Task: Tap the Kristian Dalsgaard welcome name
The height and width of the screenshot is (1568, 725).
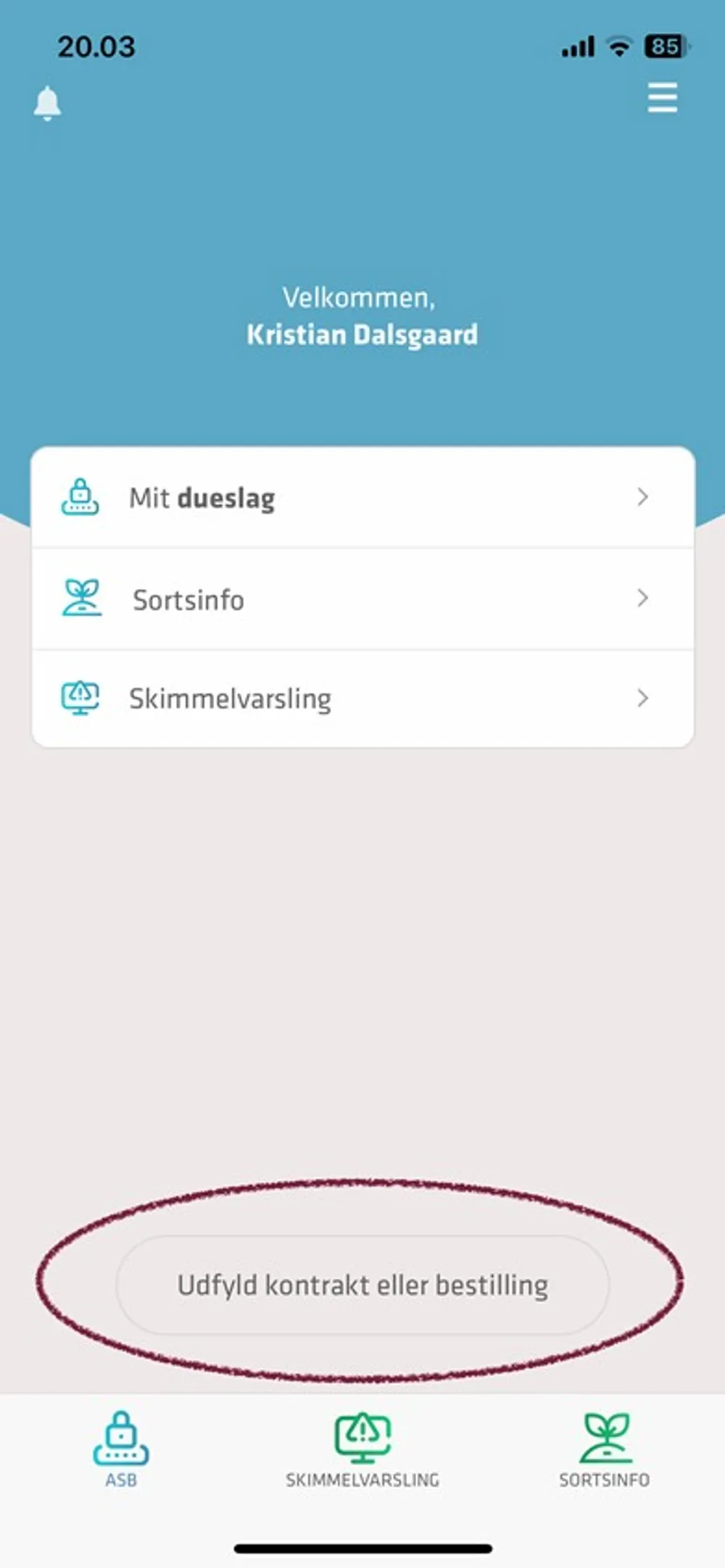Action: pos(362,334)
